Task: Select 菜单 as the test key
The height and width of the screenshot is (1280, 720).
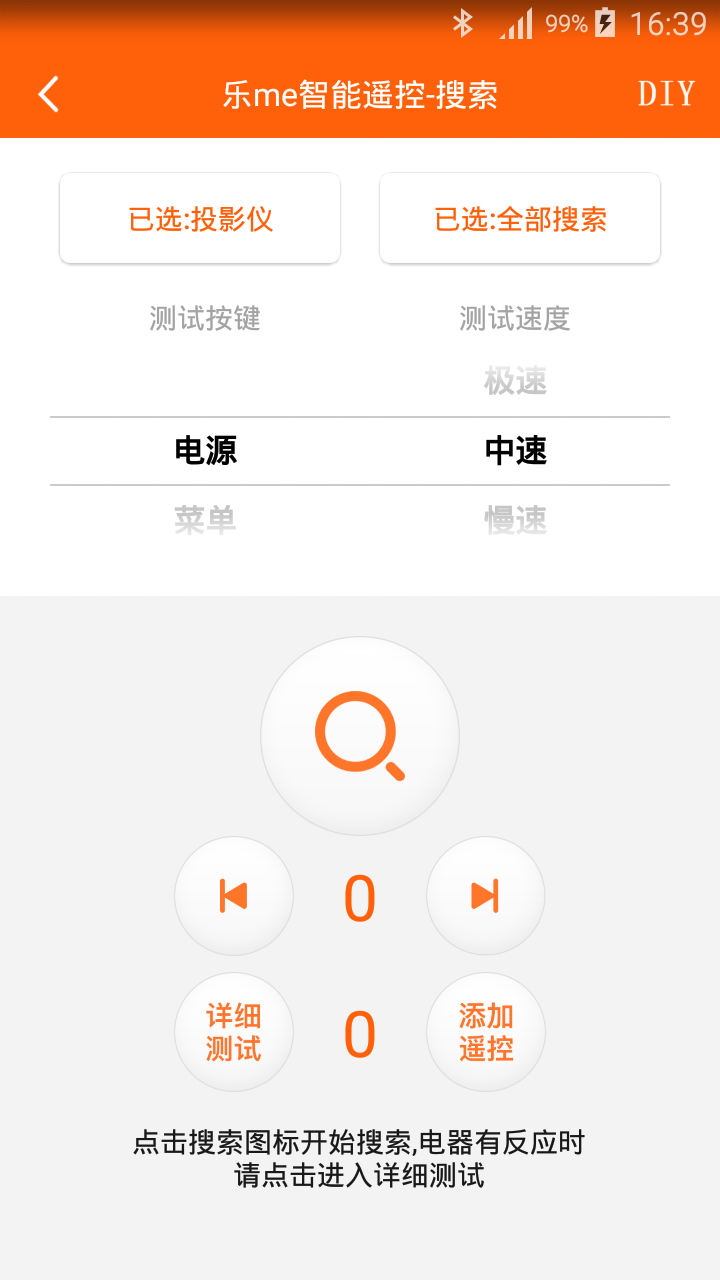Action: coord(205,520)
